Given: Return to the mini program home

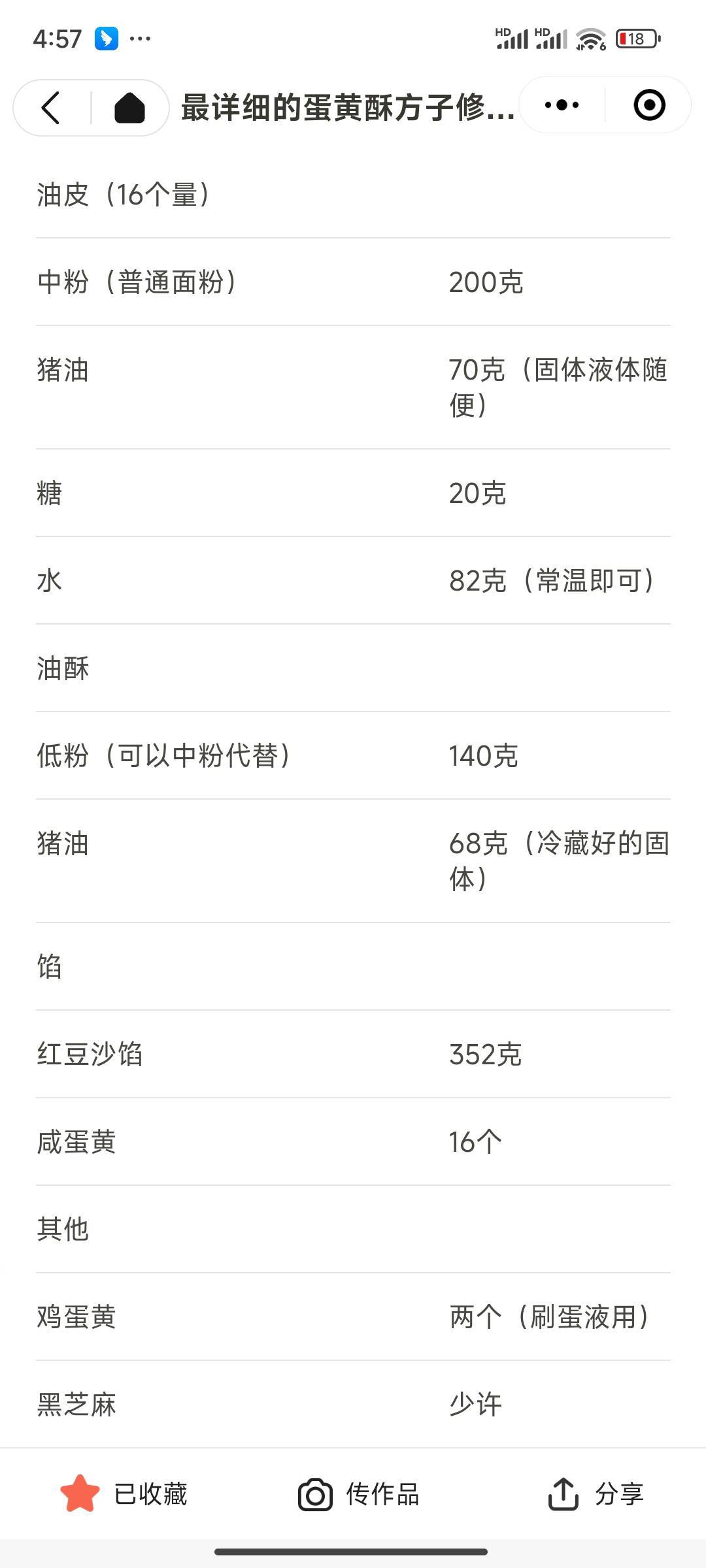Looking at the screenshot, I should coord(129,107).
